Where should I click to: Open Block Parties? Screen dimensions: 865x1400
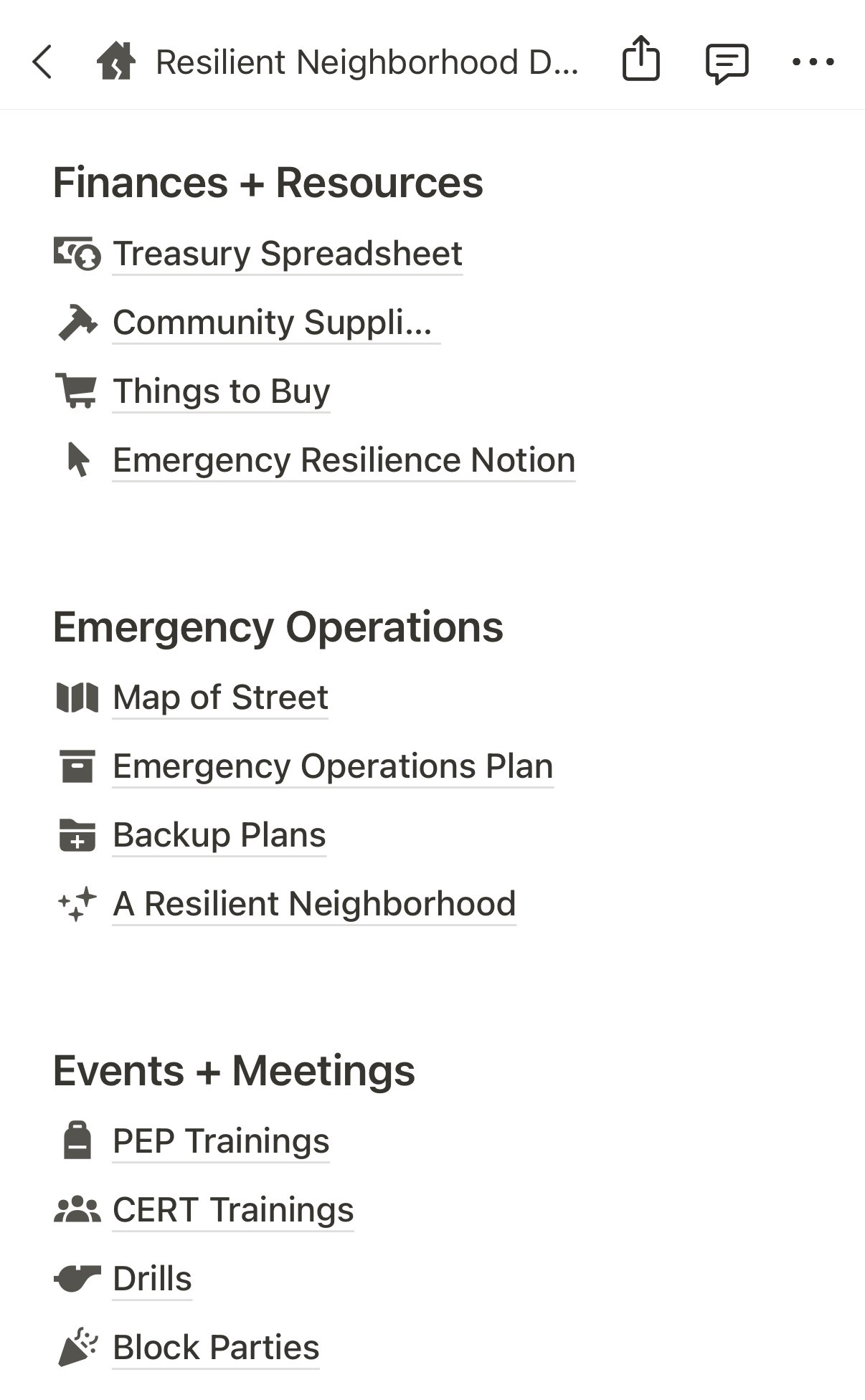click(x=217, y=1348)
